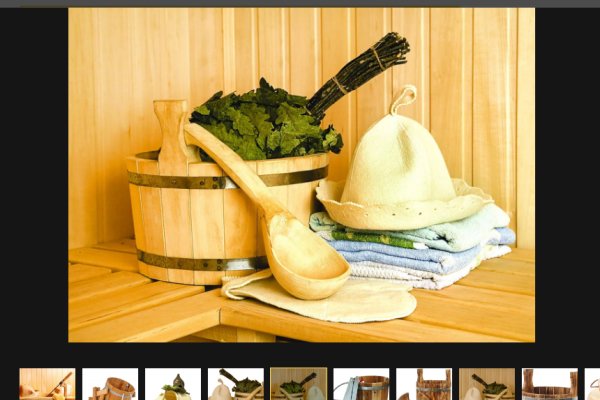Screen dimensions: 600x400
Task: Select the eighth thumbnail in the strip
Action: (487, 385)
